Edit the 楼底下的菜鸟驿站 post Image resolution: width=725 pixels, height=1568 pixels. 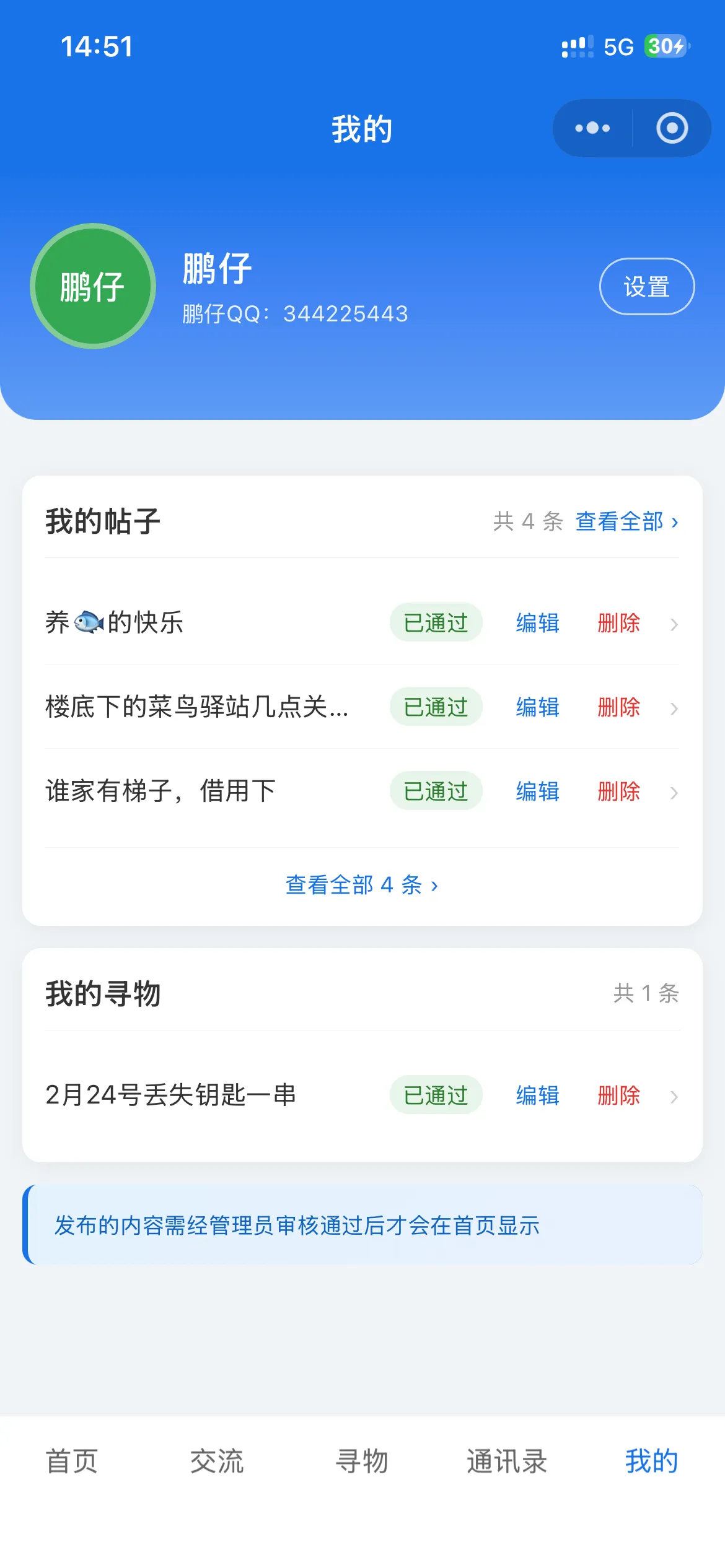pos(537,708)
